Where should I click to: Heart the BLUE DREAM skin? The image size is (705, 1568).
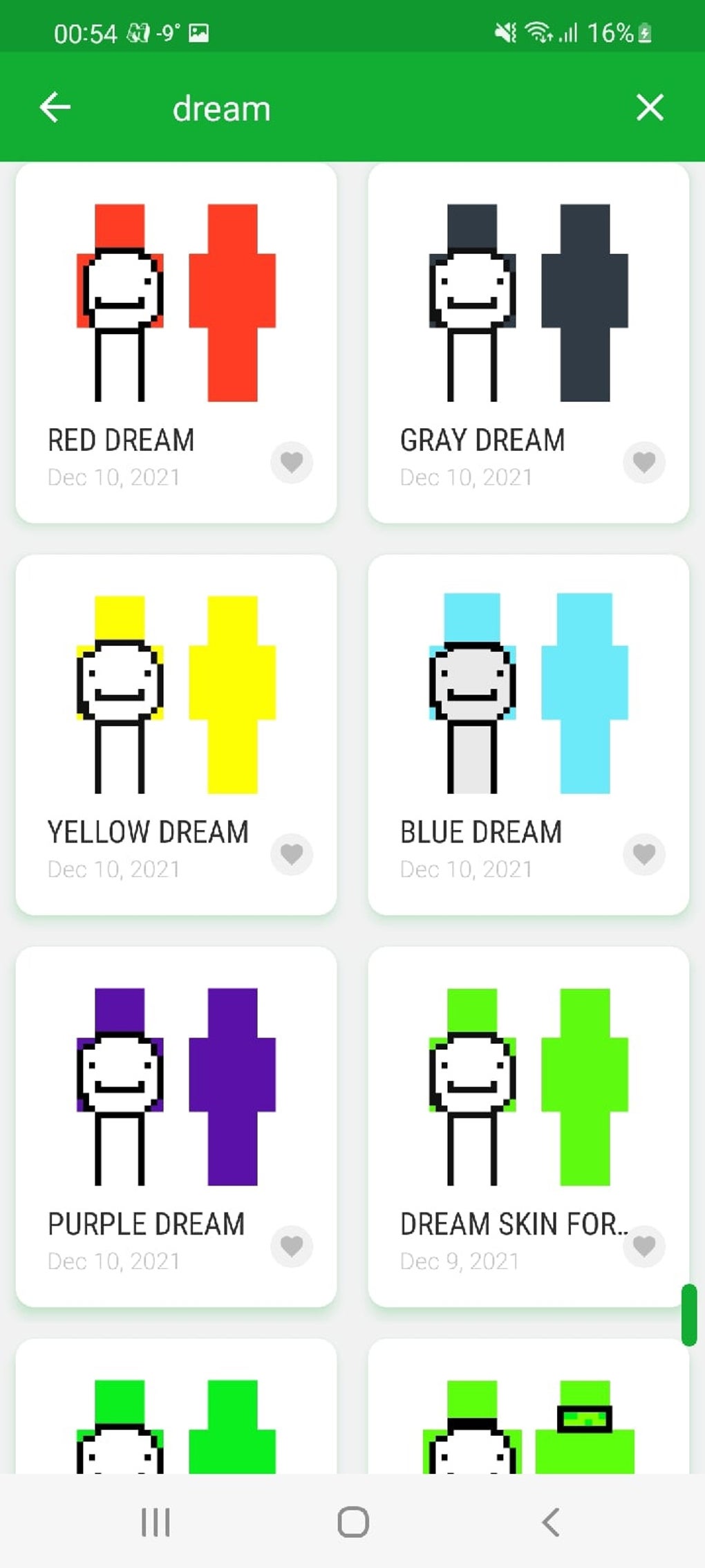(x=644, y=855)
